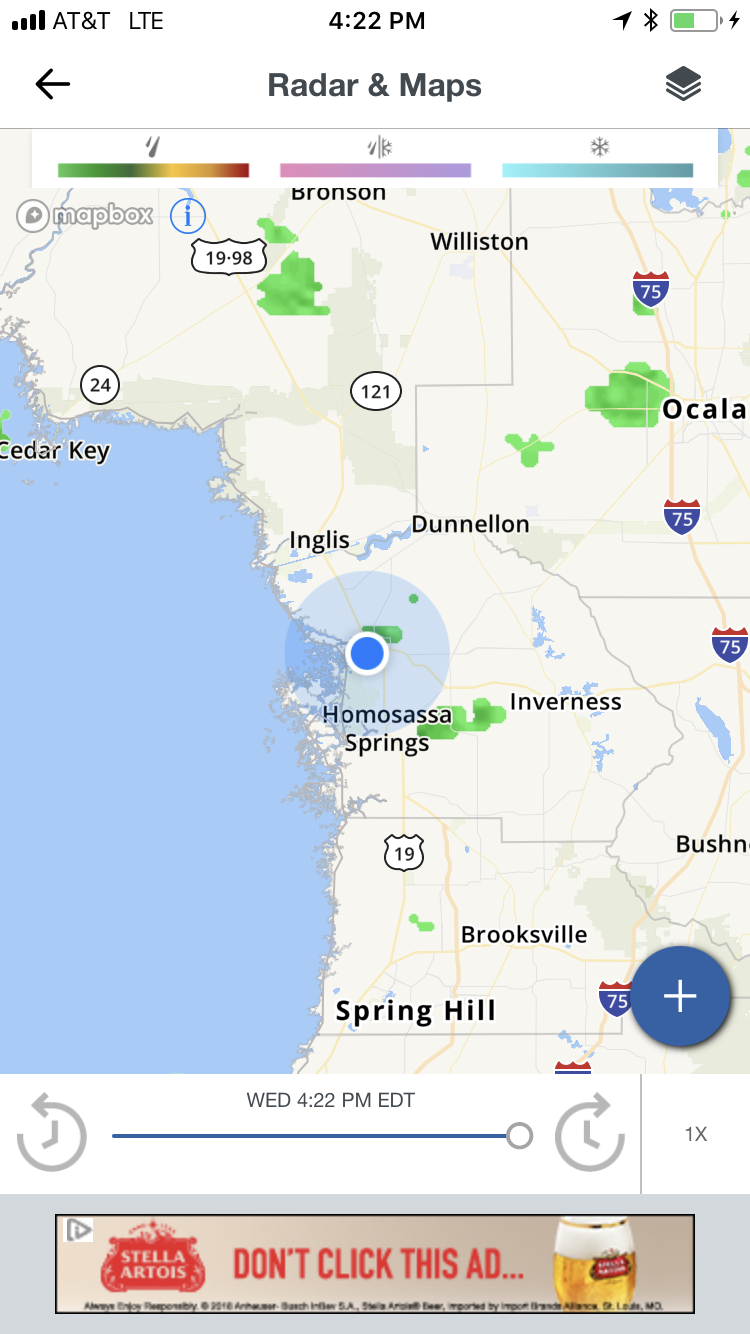
Task: Tap the Mapbox info icon
Action: (x=188, y=215)
